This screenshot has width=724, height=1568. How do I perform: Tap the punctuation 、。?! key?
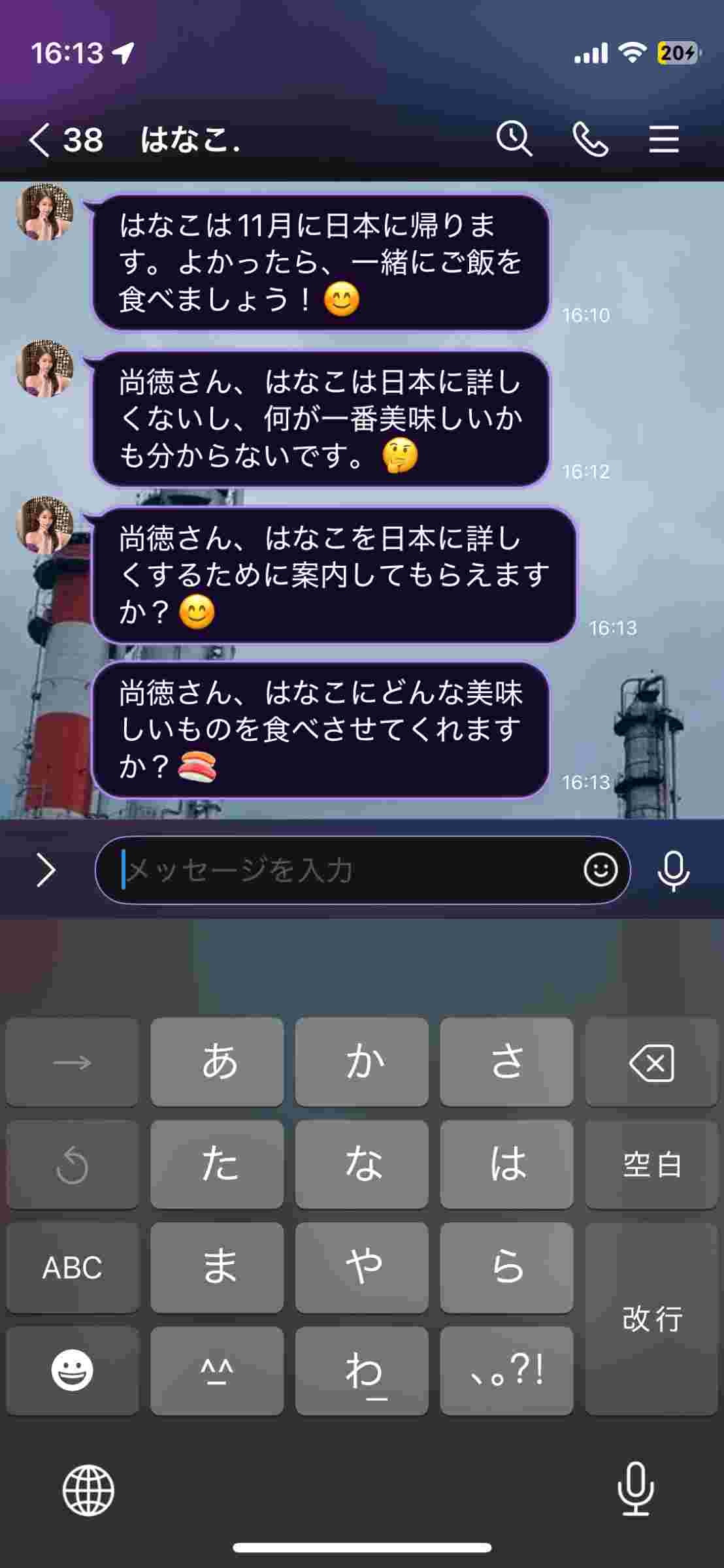click(x=506, y=1370)
